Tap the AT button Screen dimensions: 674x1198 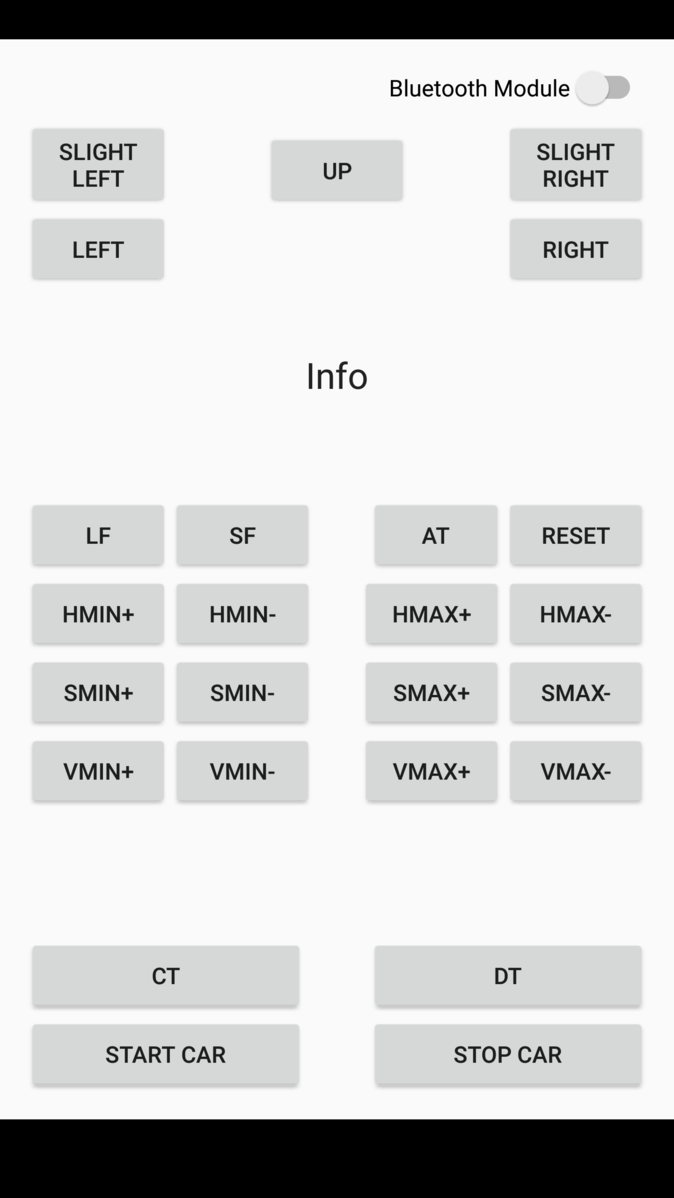(x=436, y=535)
